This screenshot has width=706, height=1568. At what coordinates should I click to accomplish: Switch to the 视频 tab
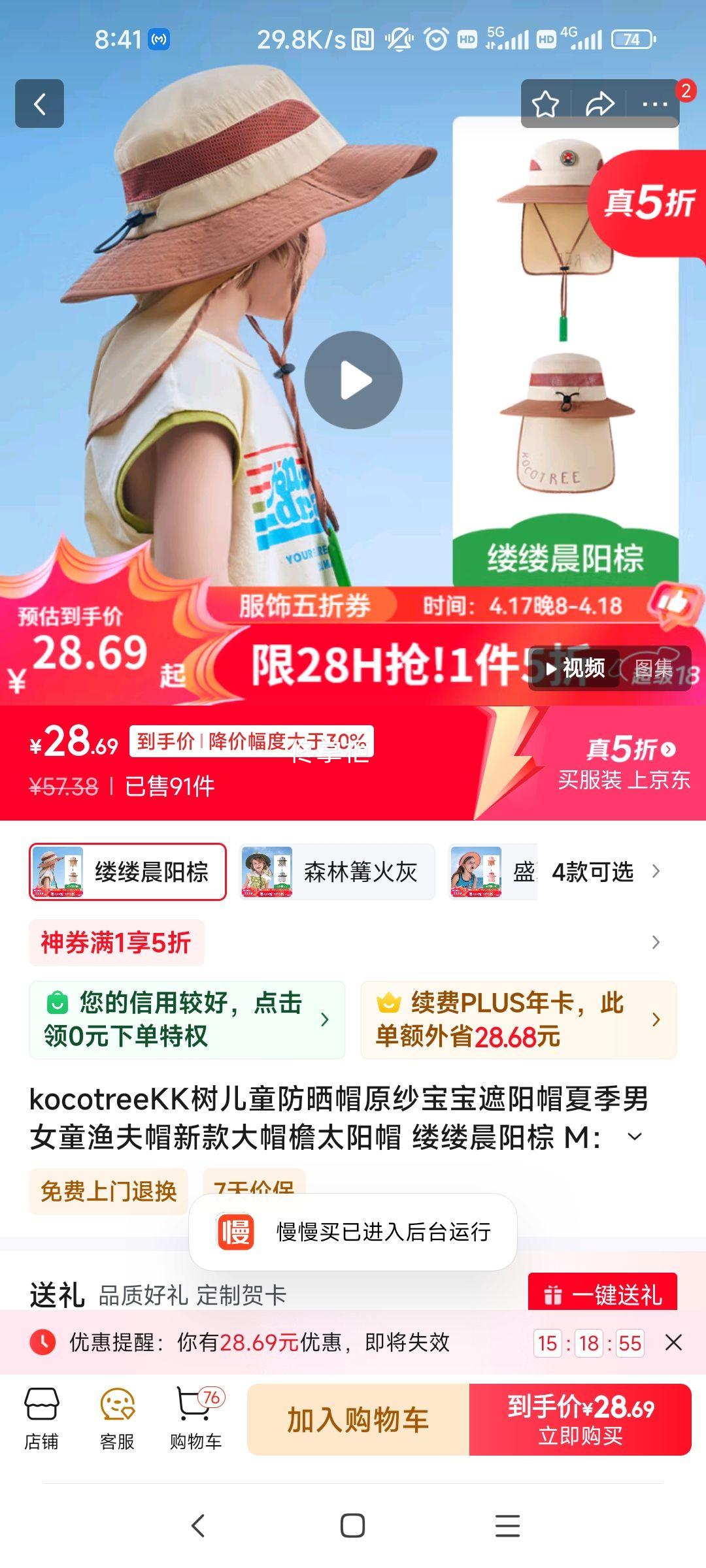[574, 670]
